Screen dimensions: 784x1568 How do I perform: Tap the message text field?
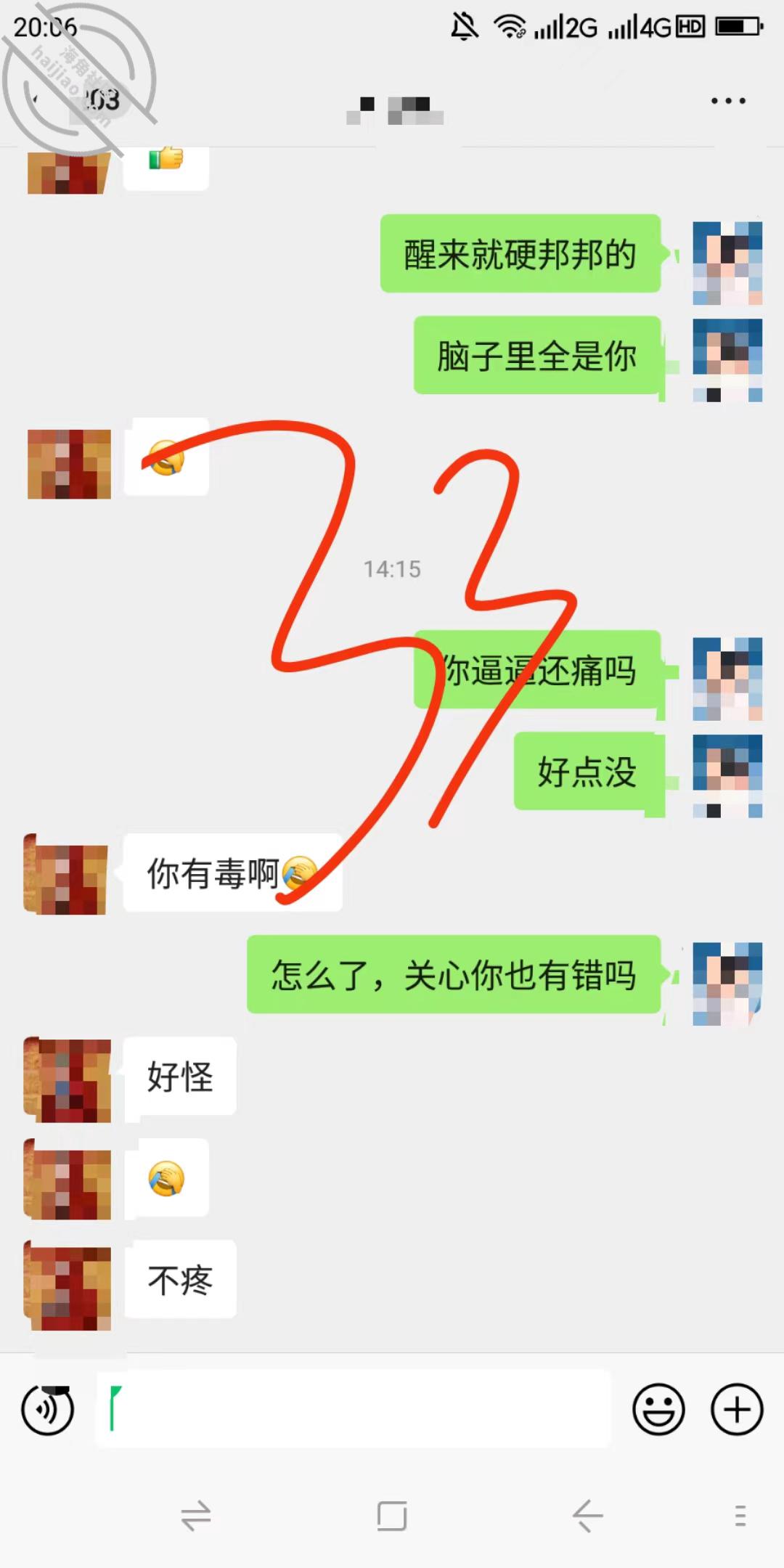pyautogui.click(x=354, y=1409)
